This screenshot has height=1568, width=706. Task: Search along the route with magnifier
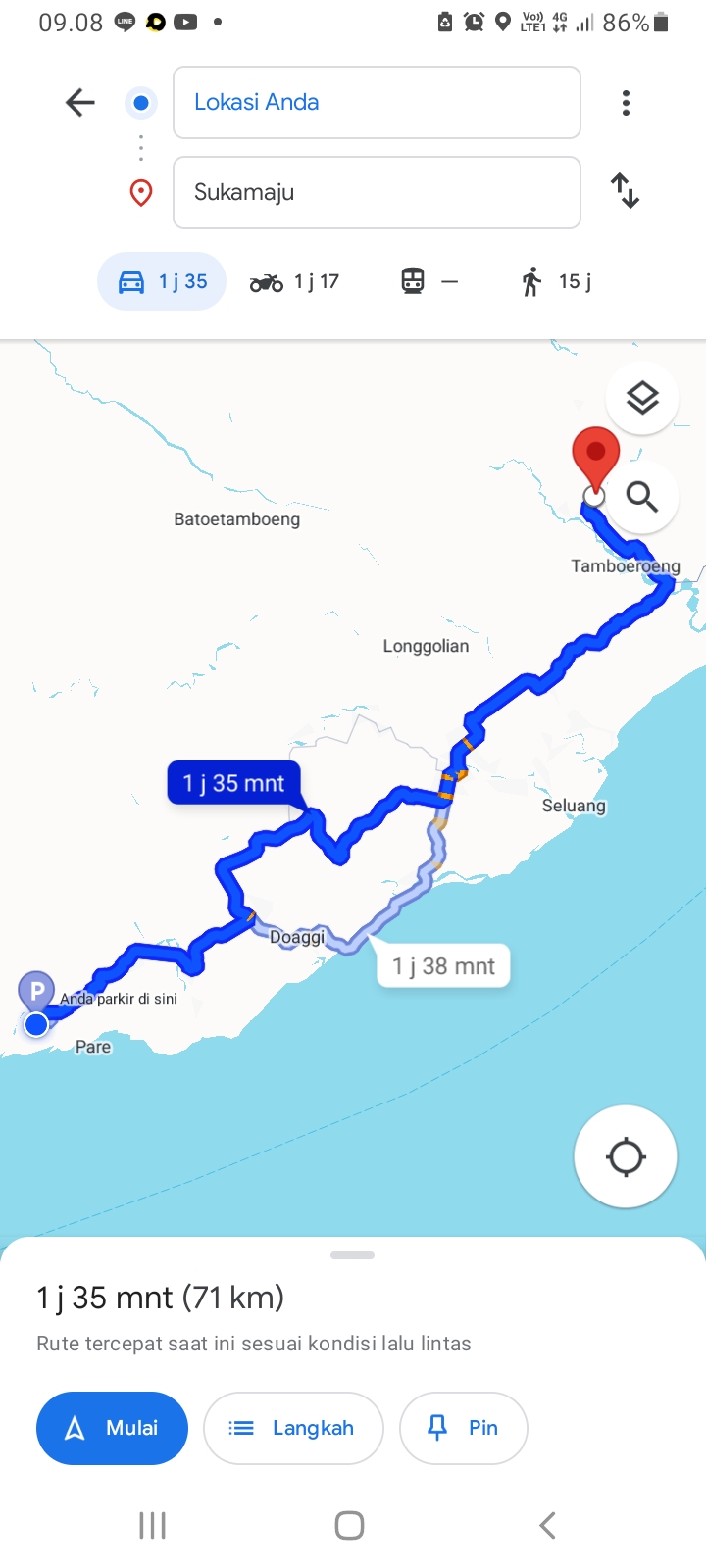(642, 497)
